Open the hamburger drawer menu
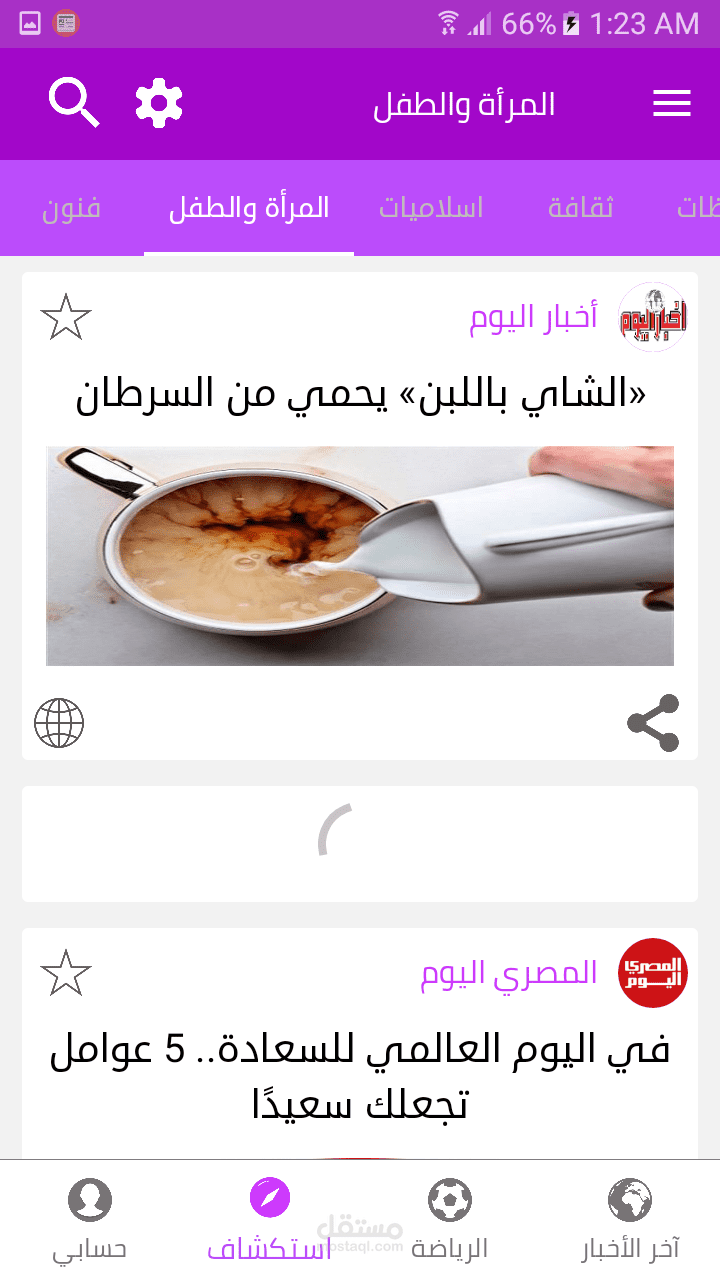This screenshot has height=1280, width=720. tap(672, 104)
